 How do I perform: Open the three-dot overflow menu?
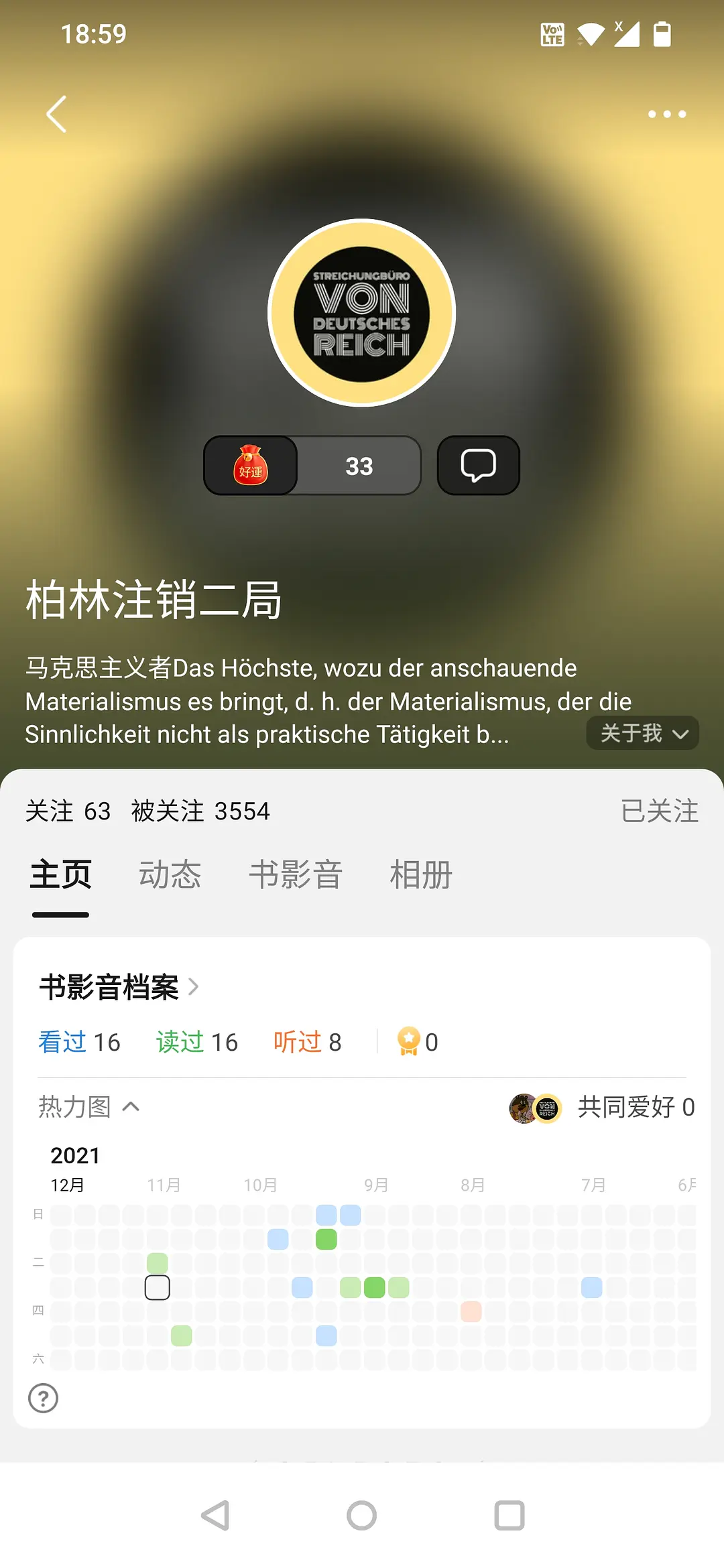click(x=666, y=114)
